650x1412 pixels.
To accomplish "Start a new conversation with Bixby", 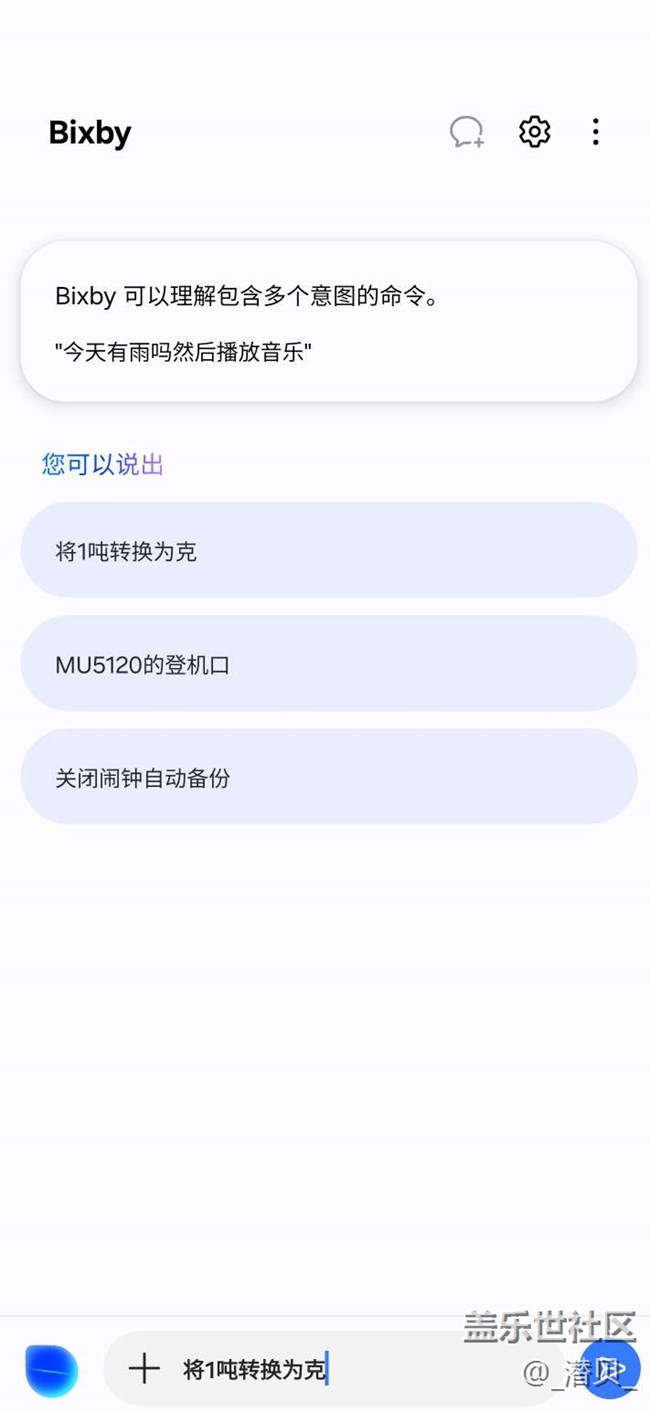I will tap(467, 132).
